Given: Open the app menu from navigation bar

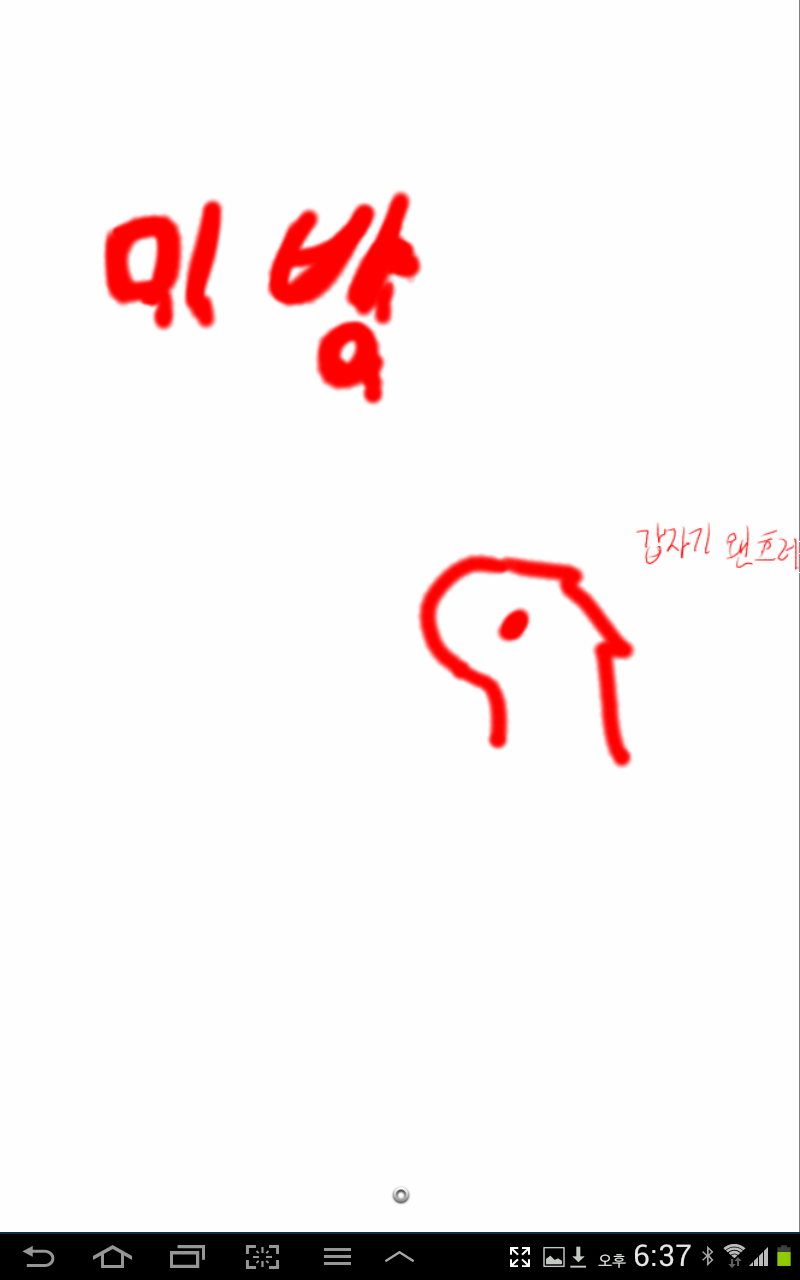Looking at the screenshot, I should pyautogui.click(x=337, y=1257).
